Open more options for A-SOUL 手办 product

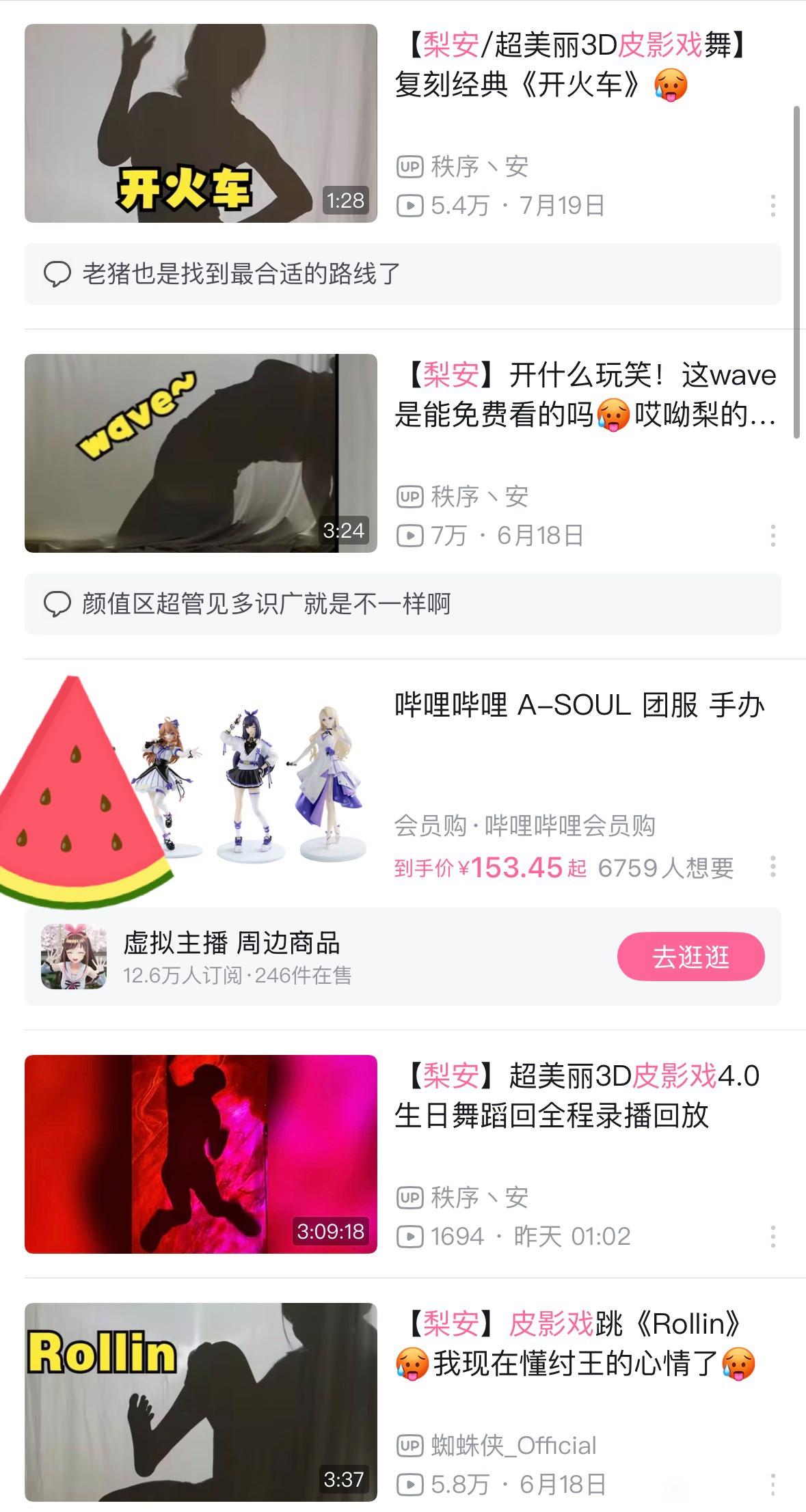click(x=773, y=866)
